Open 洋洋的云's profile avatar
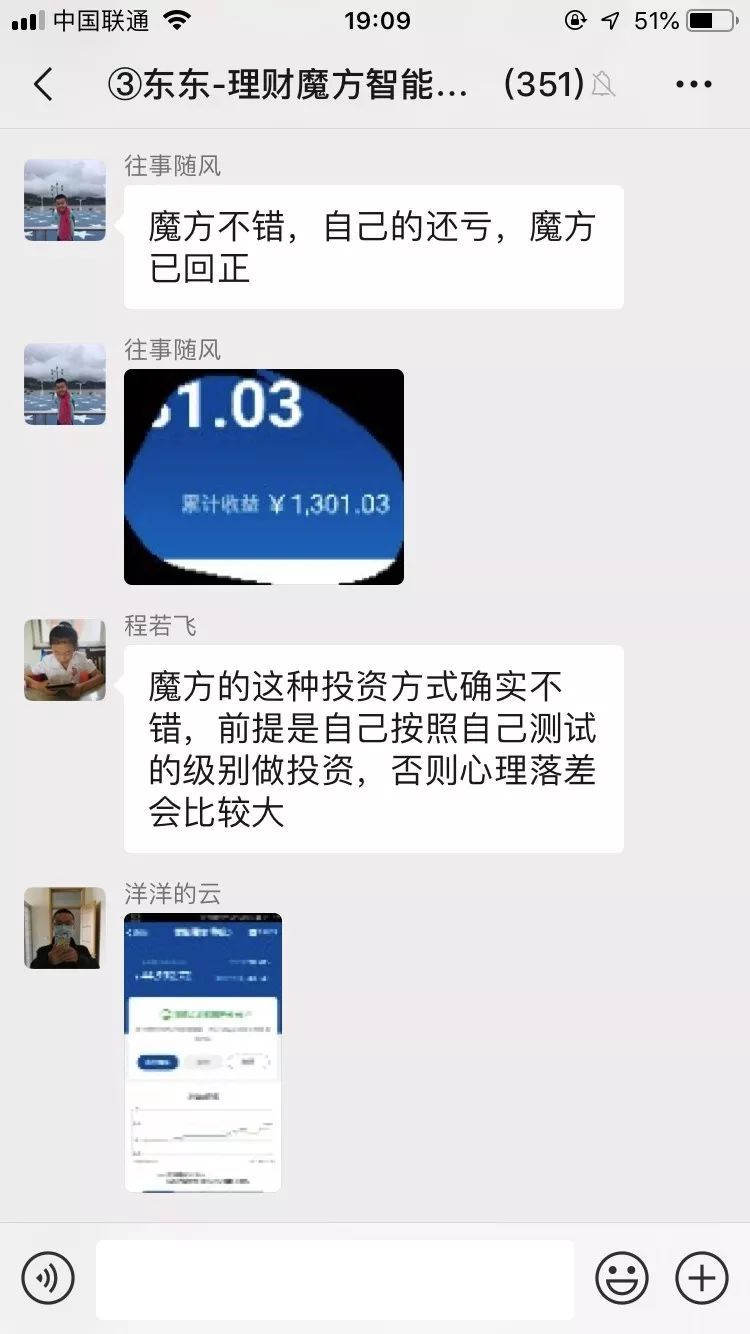 point(65,928)
